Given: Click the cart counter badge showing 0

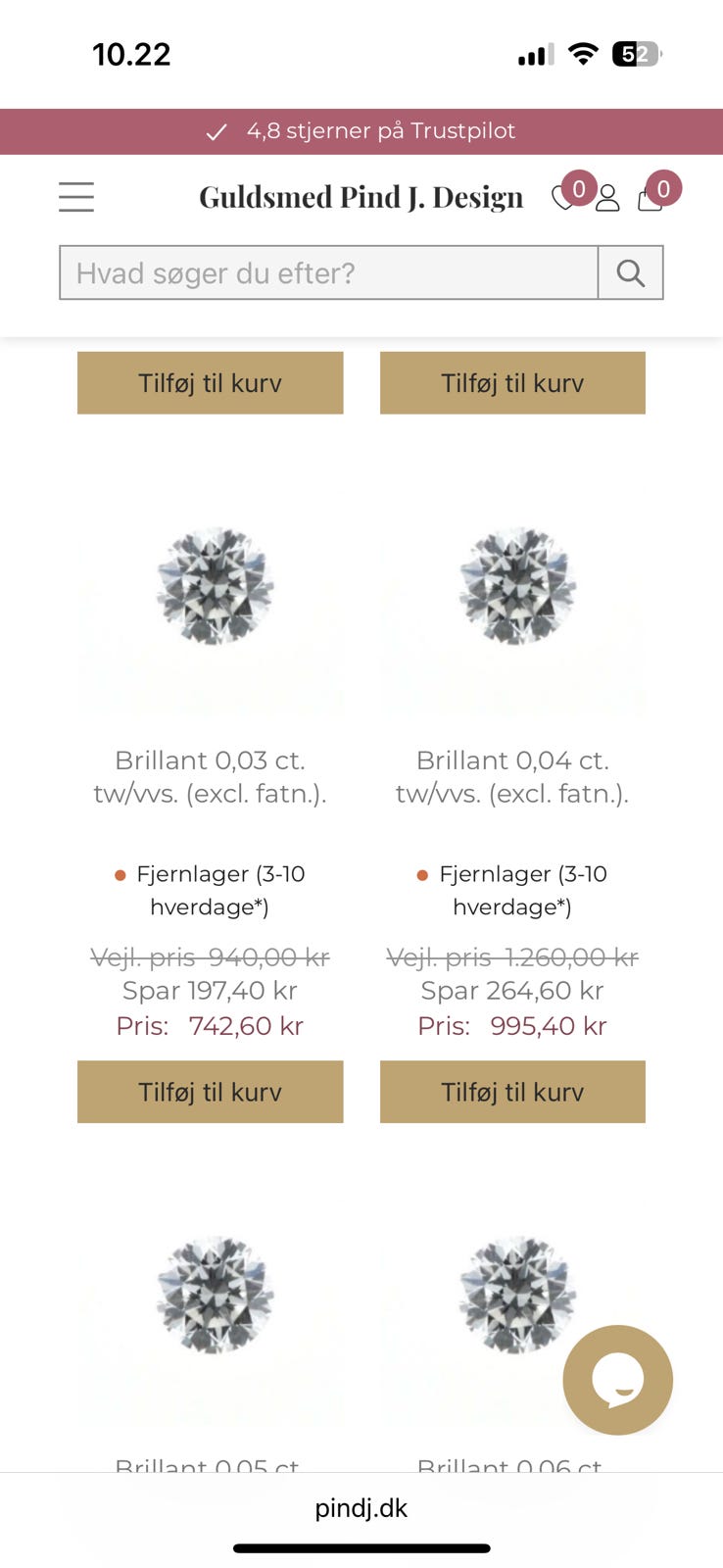Looking at the screenshot, I should click(x=665, y=187).
